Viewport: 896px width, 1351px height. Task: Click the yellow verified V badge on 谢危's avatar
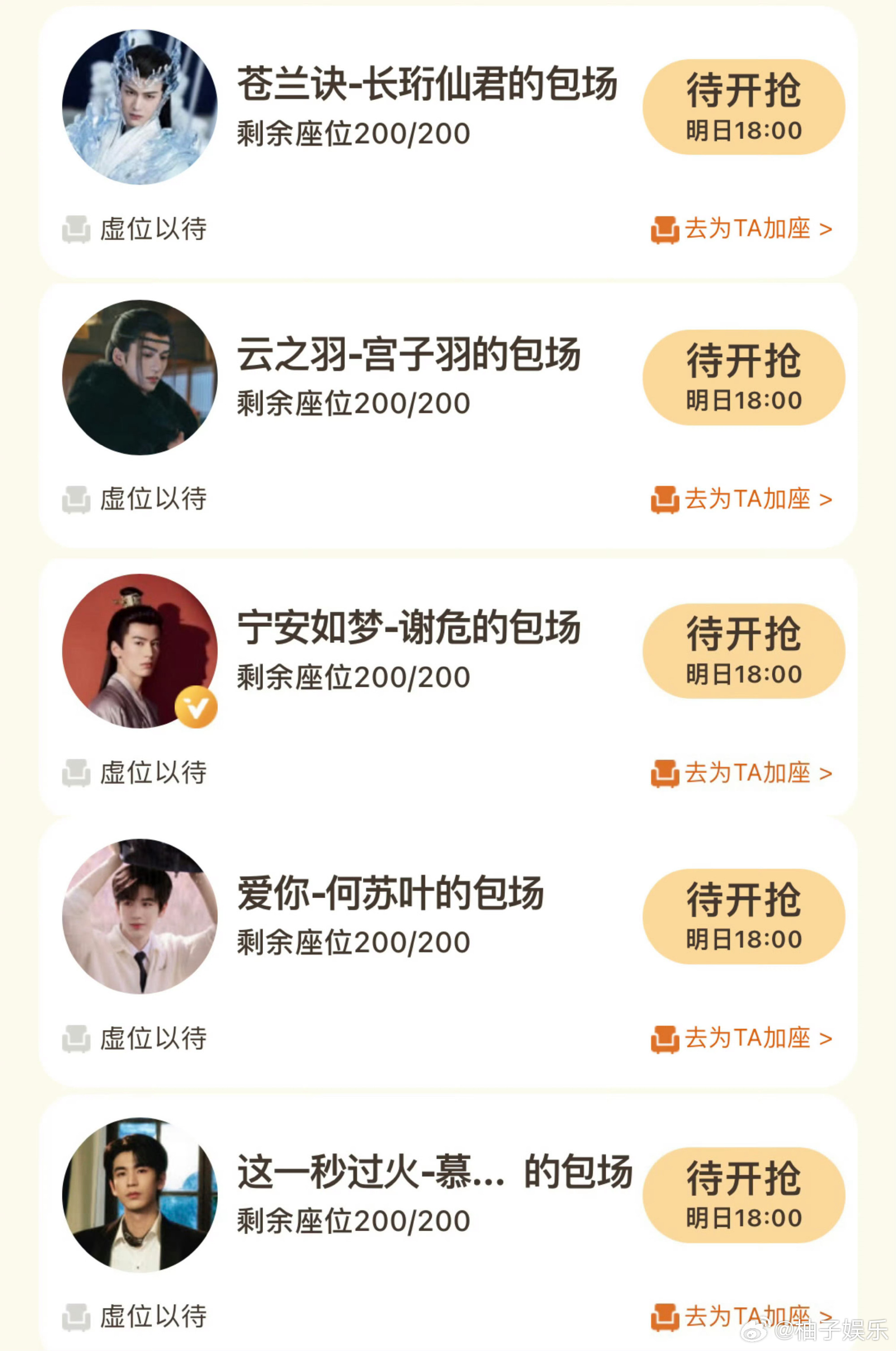coord(197,708)
